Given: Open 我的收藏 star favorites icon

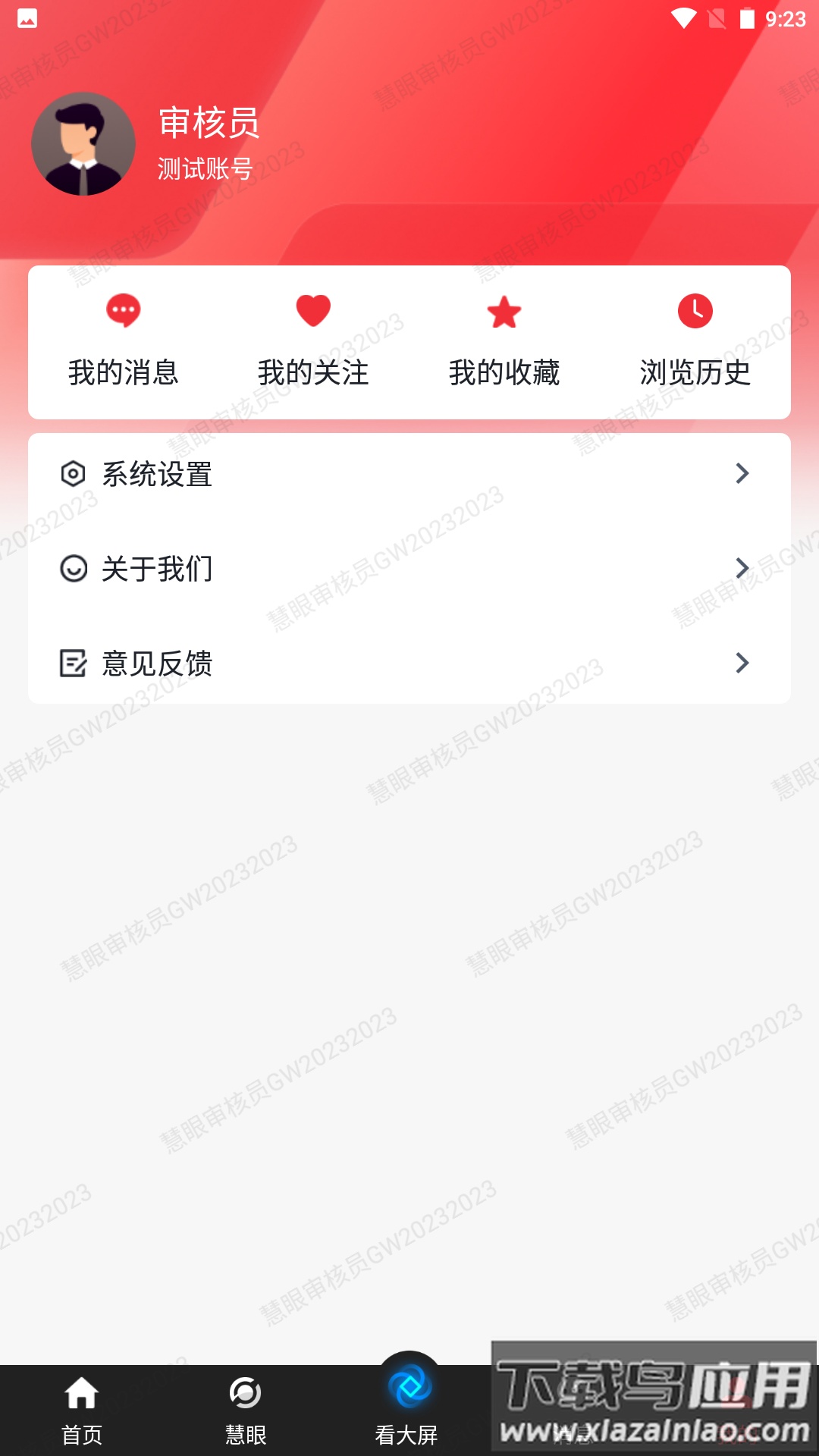Looking at the screenshot, I should [504, 311].
